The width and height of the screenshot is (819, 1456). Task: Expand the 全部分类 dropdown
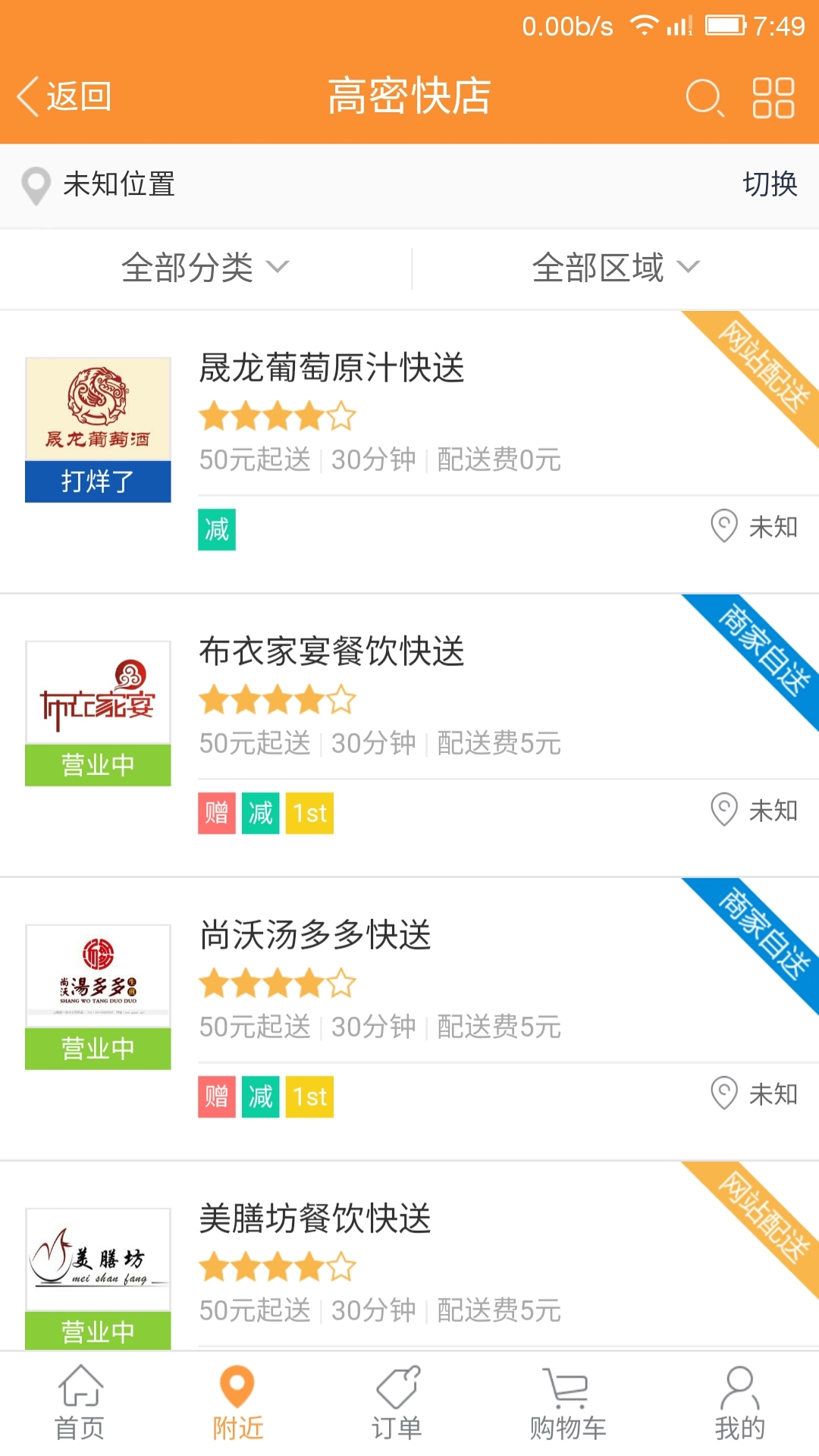click(206, 268)
